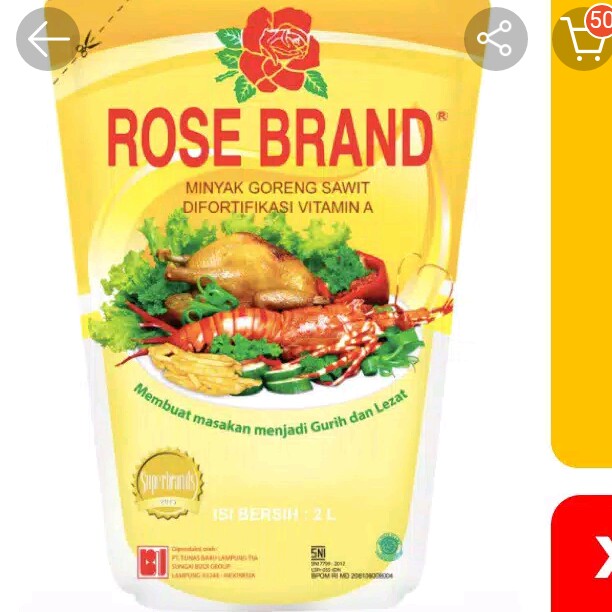Share this Rose Brand product
The image size is (612, 612).
pos(495,39)
